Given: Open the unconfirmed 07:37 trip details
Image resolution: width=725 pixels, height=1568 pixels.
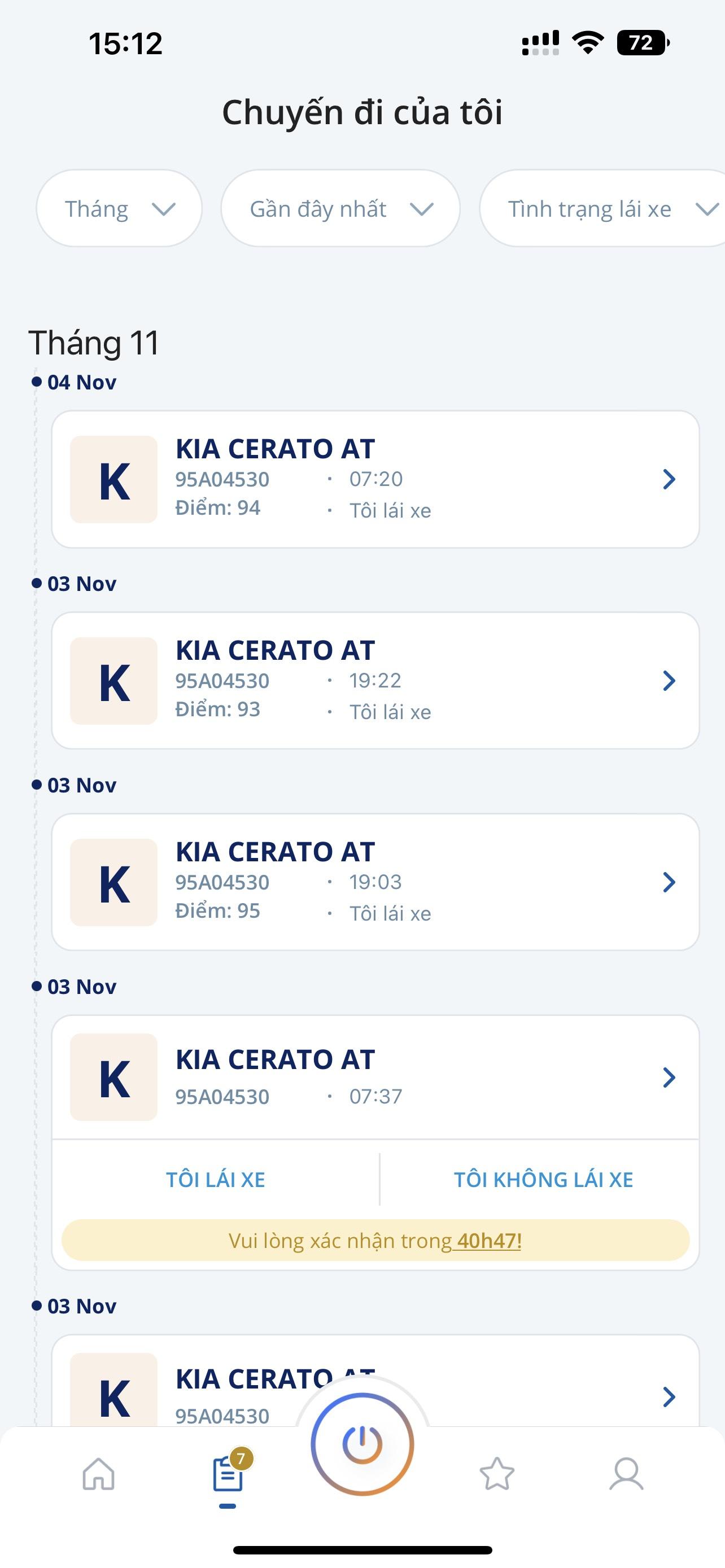Looking at the screenshot, I should coord(375,1078).
